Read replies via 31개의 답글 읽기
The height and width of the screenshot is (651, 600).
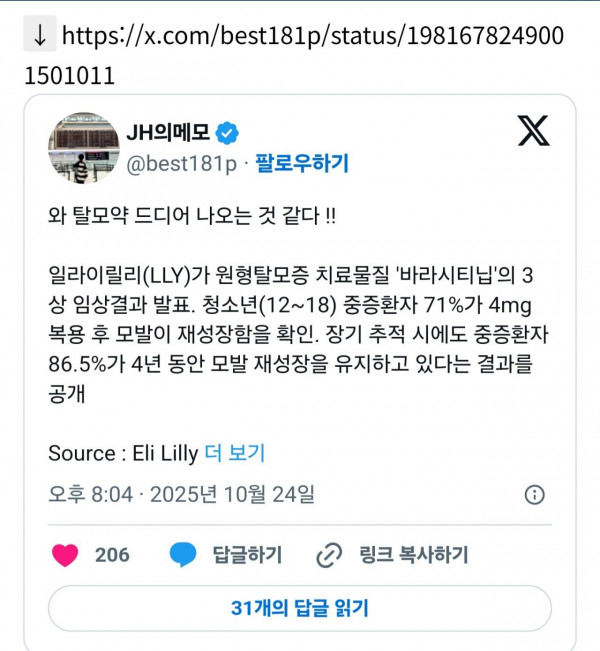(300, 608)
